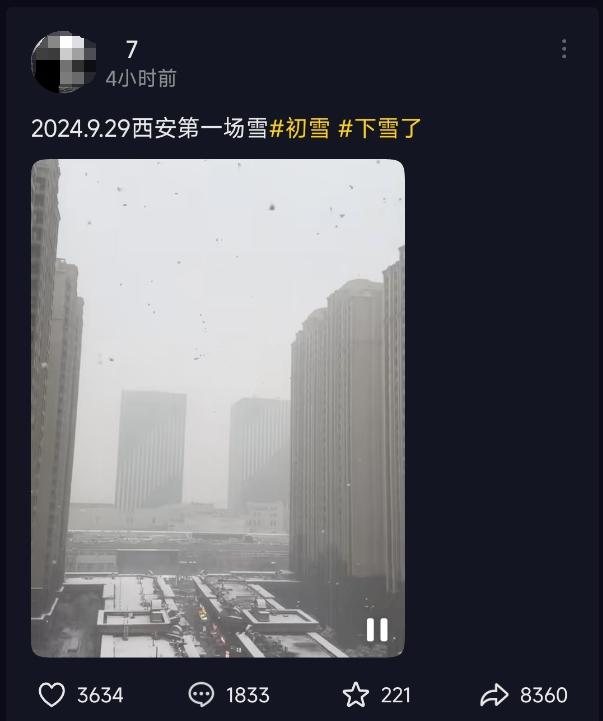Pause the snow video

(x=376, y=629)
